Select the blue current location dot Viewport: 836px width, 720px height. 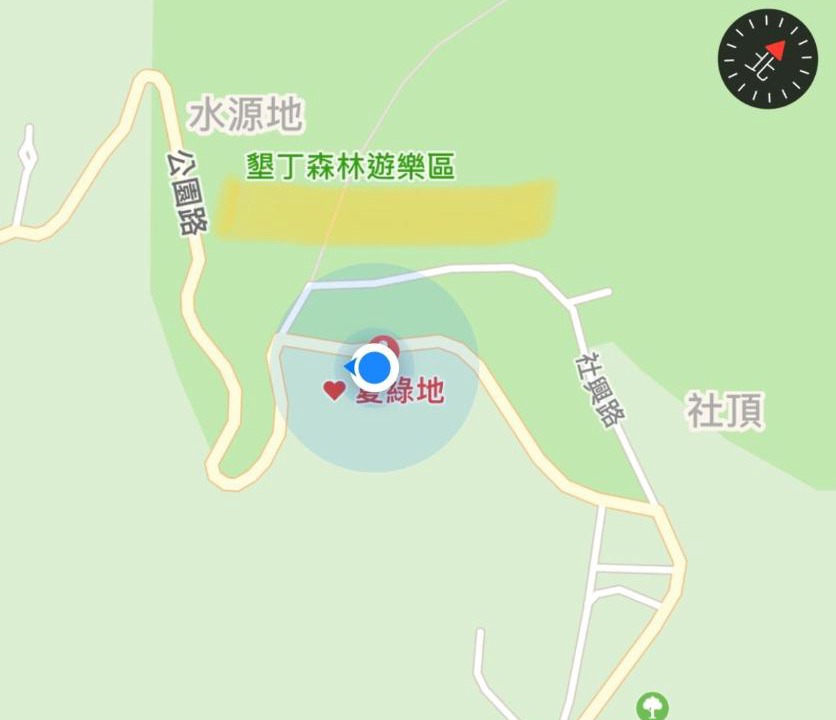click(x=374, y=368)
